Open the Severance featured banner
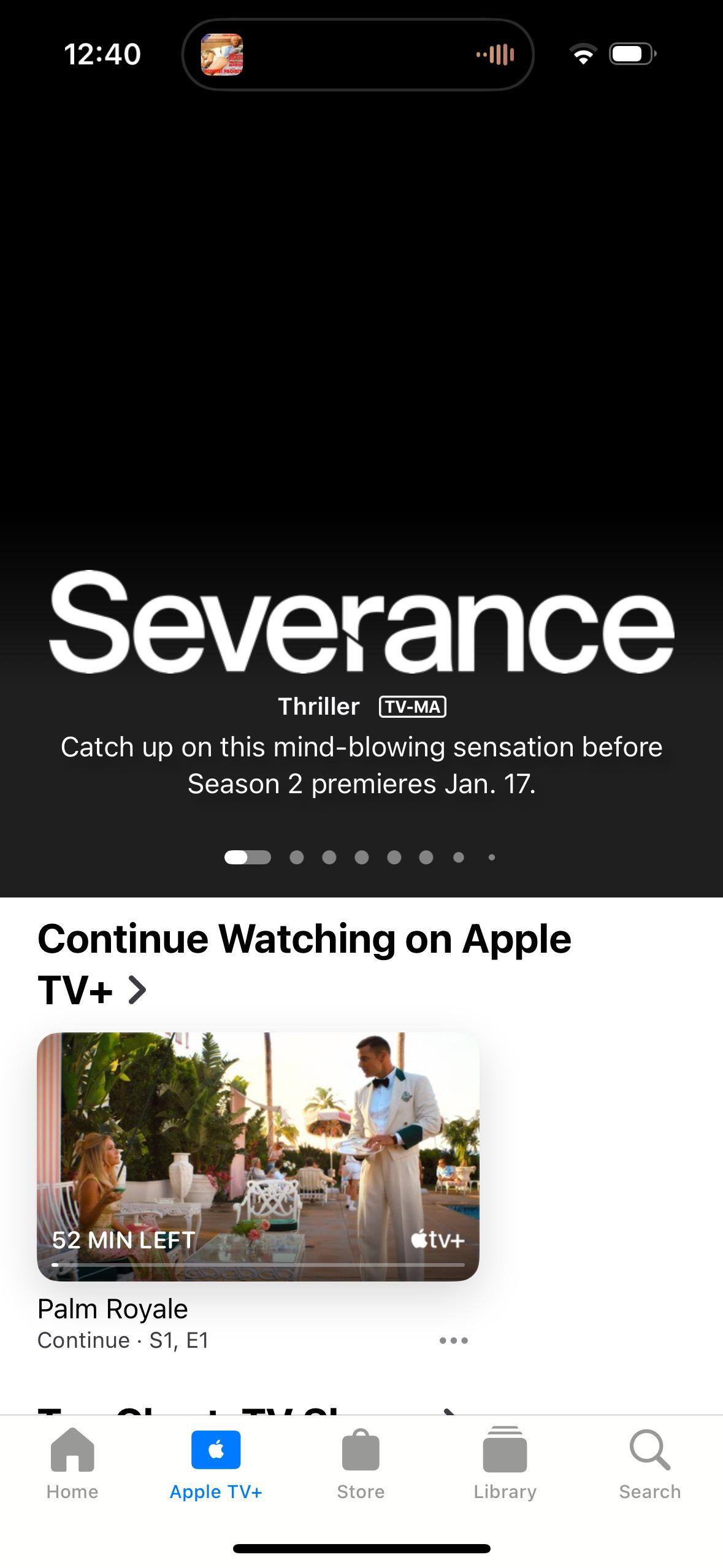 361,623
